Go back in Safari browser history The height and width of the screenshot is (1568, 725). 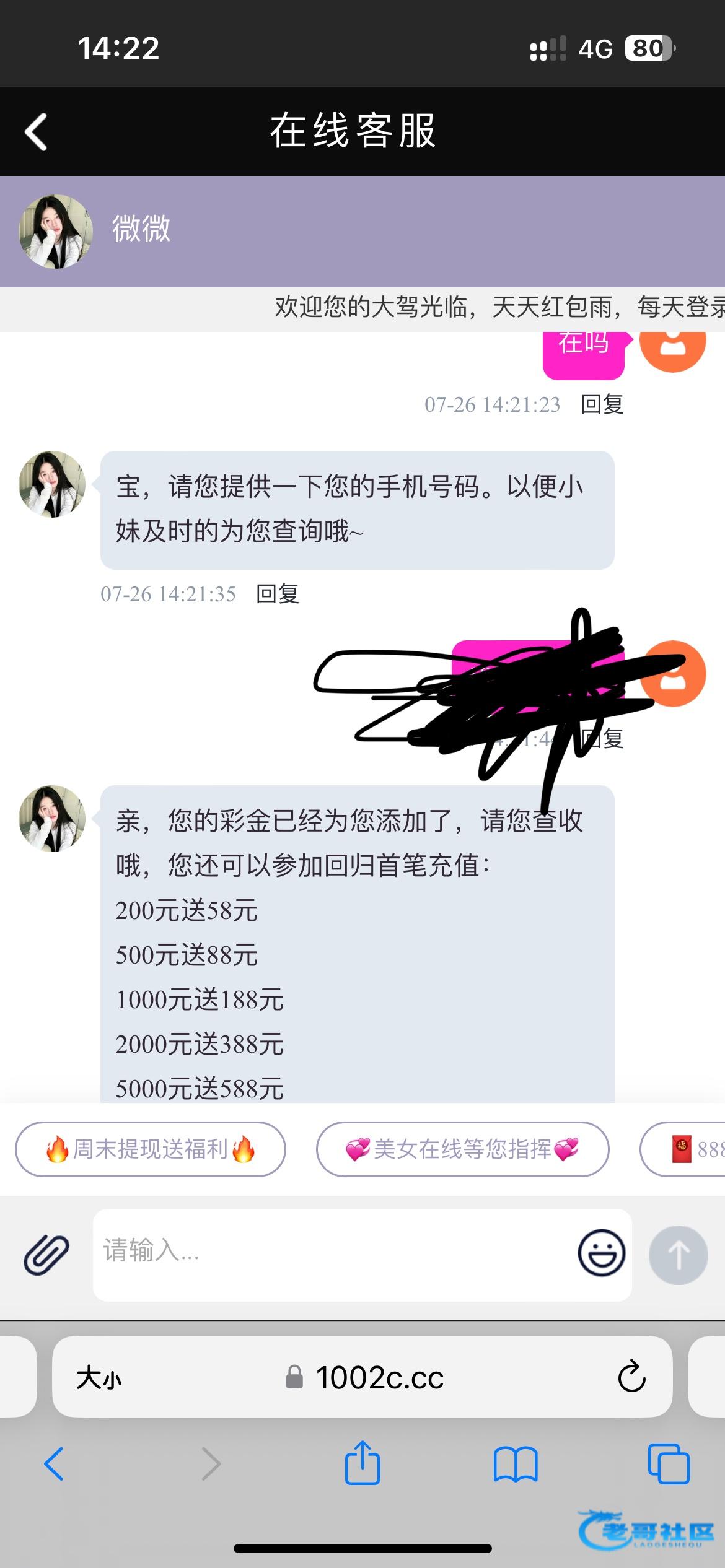tap(54, 1464)
